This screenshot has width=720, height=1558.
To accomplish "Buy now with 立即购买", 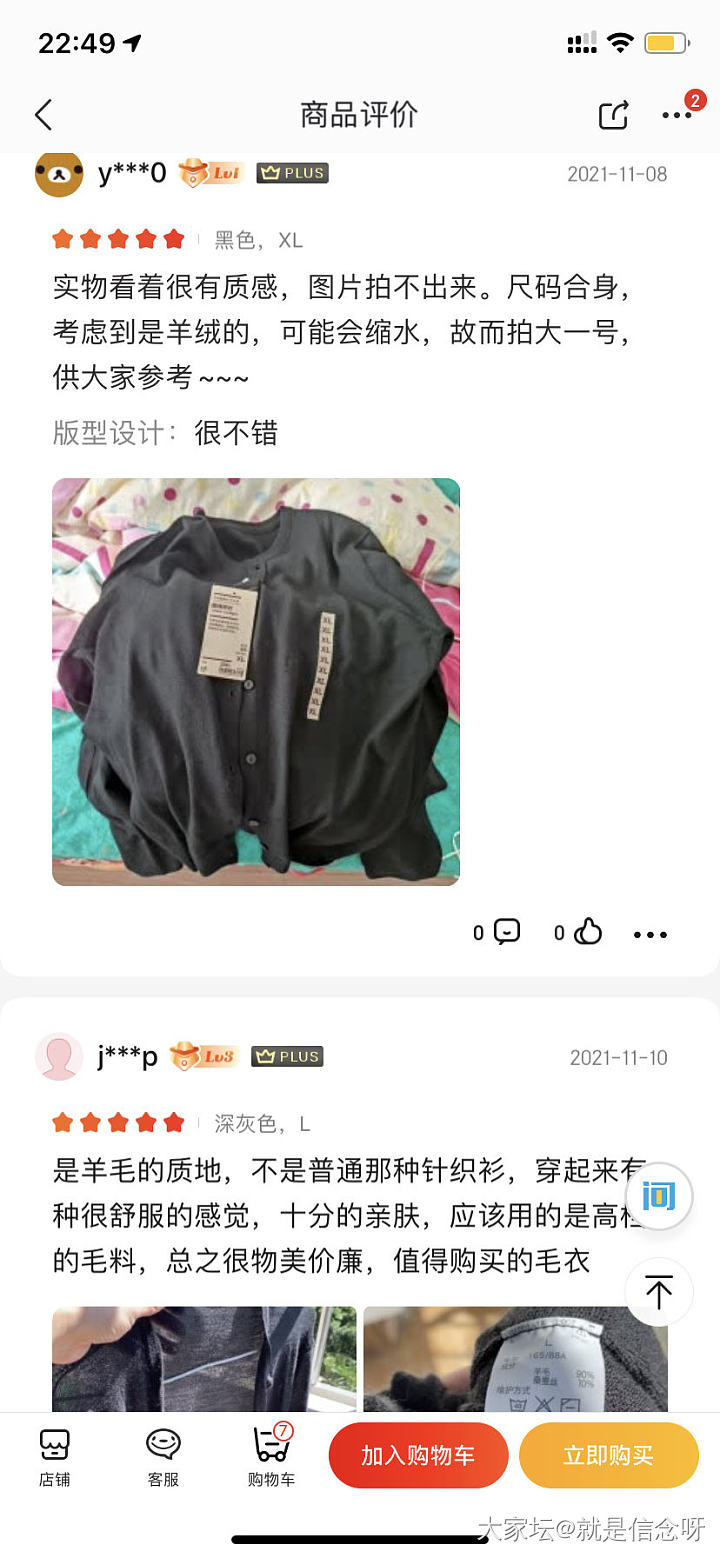I will [608, 1455].
